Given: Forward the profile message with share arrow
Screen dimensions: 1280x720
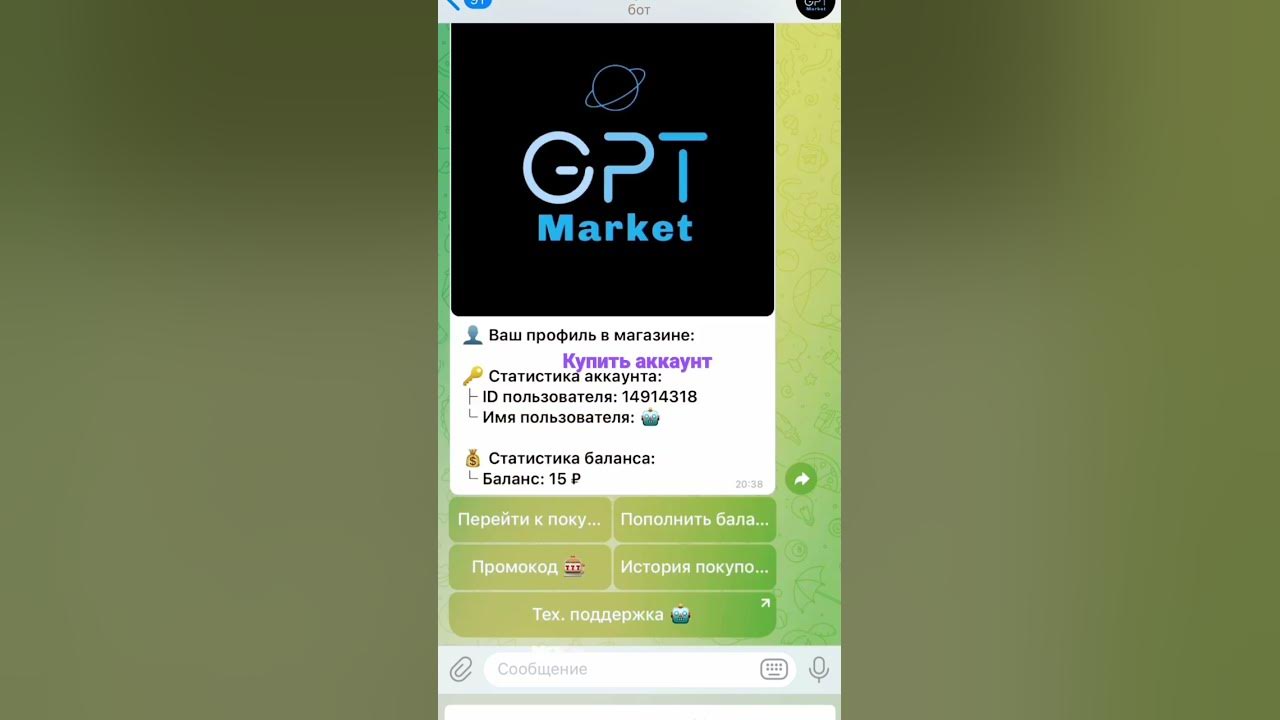Looking at the screenshot, I should (801, 480).
